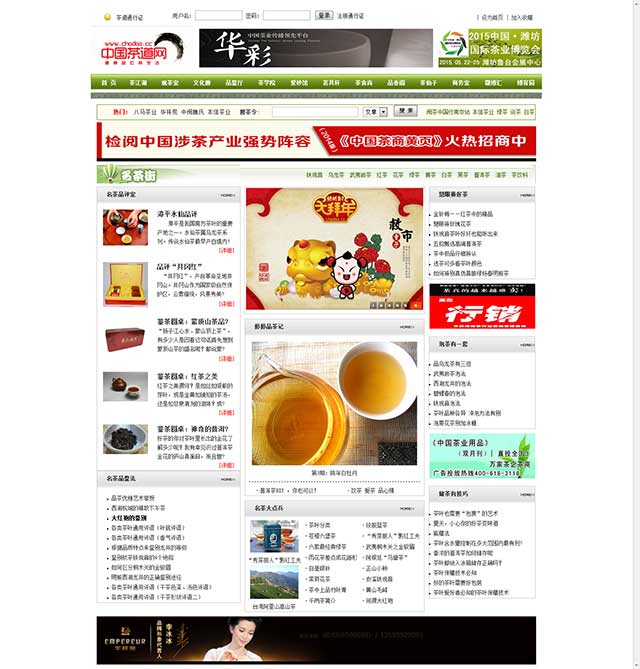
Task: Open the 中国茶商黄页 red banner
Action: pyautogui.click(x=316, y=141)
